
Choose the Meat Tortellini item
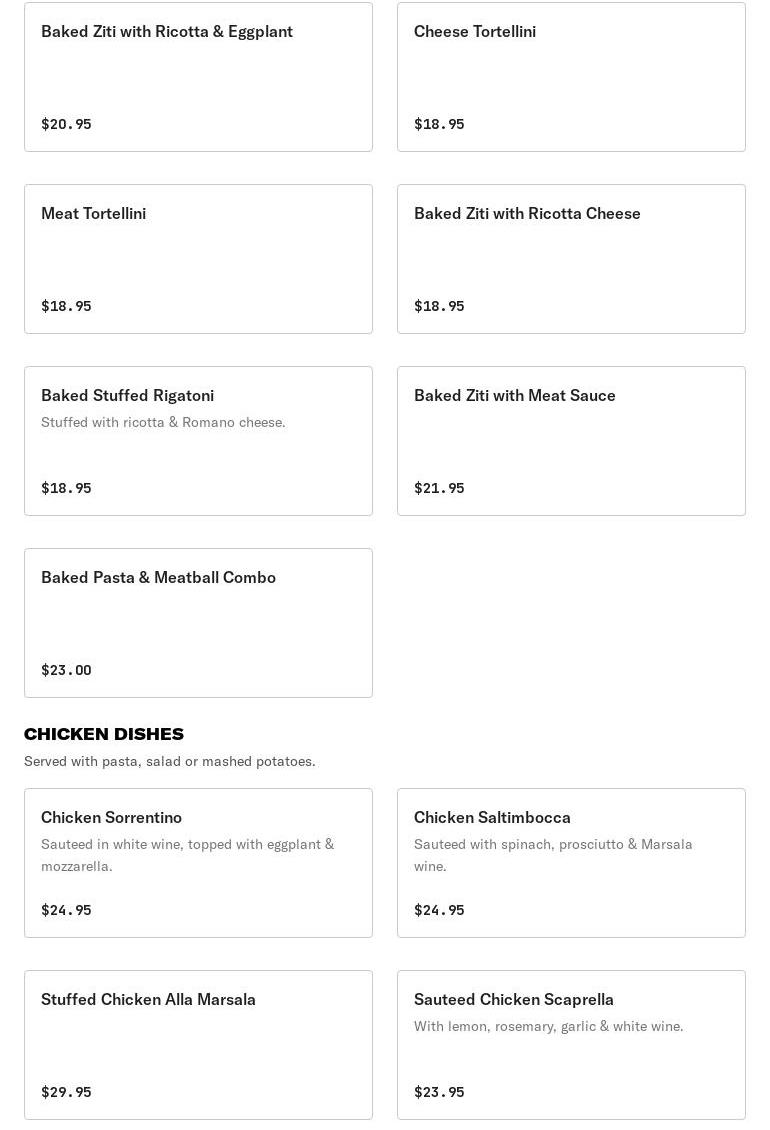(x=198, y=259)
